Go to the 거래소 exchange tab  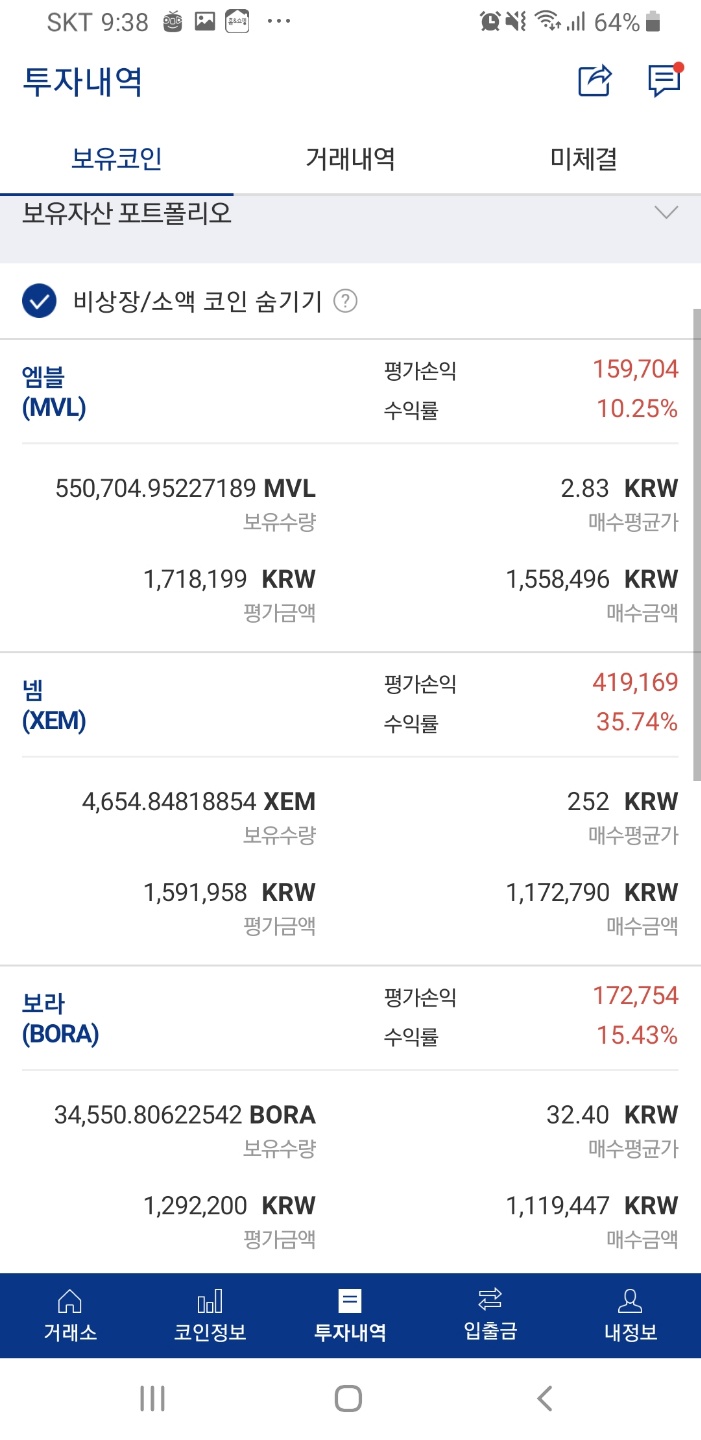(70, 1315)
